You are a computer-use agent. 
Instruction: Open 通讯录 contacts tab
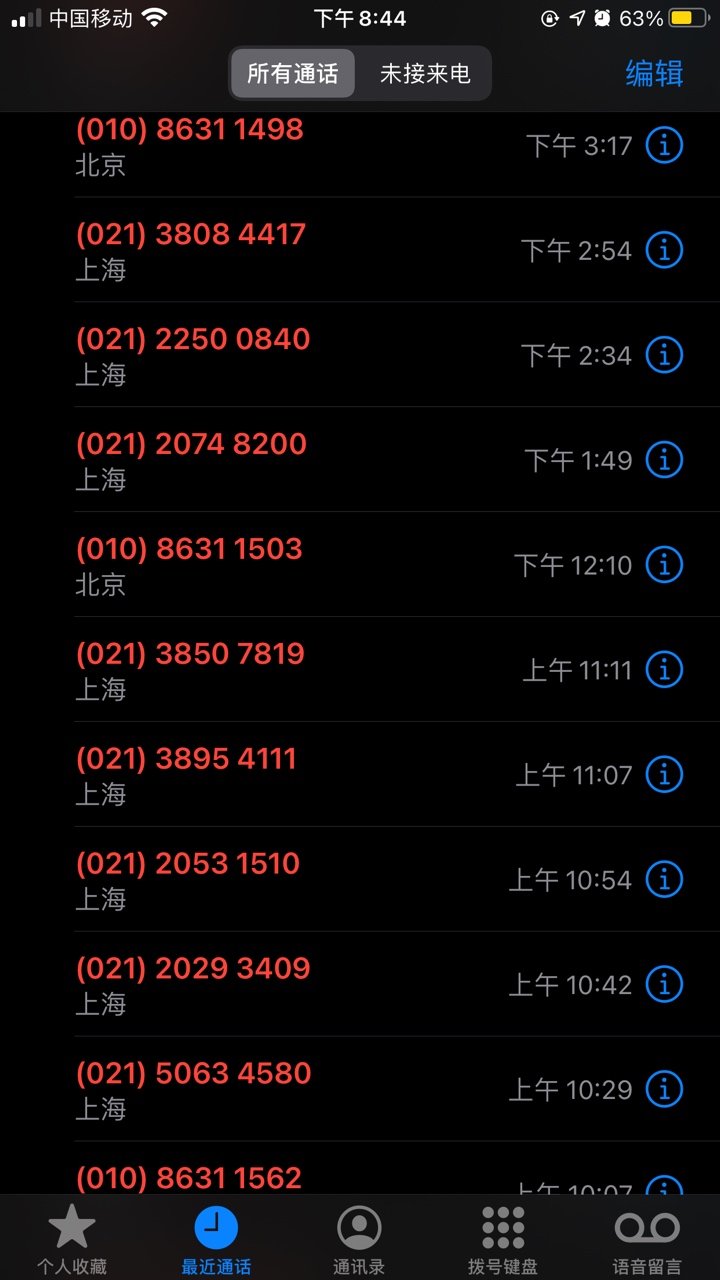point(359,1240)
